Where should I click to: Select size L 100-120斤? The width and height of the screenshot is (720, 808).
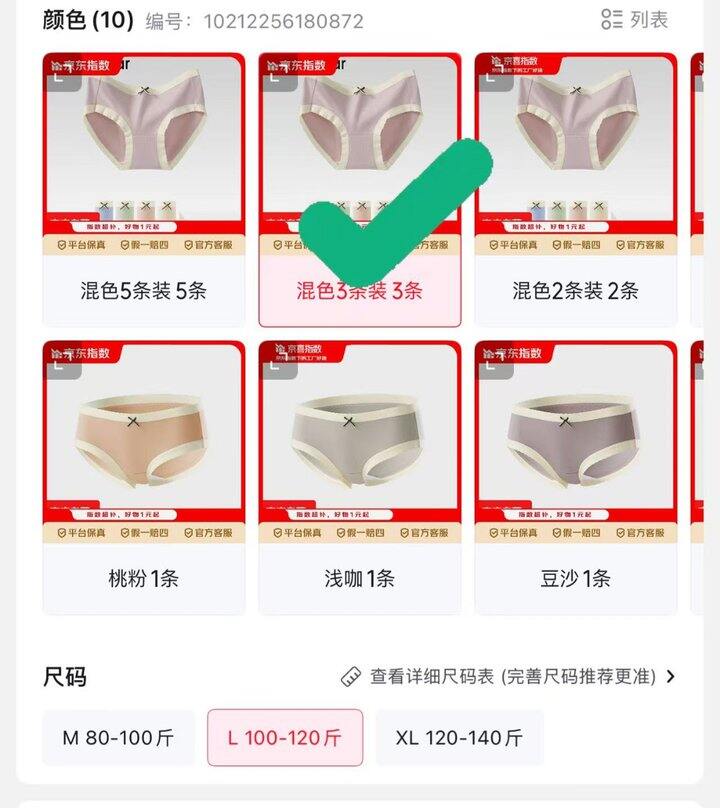(x=284, y=738)
